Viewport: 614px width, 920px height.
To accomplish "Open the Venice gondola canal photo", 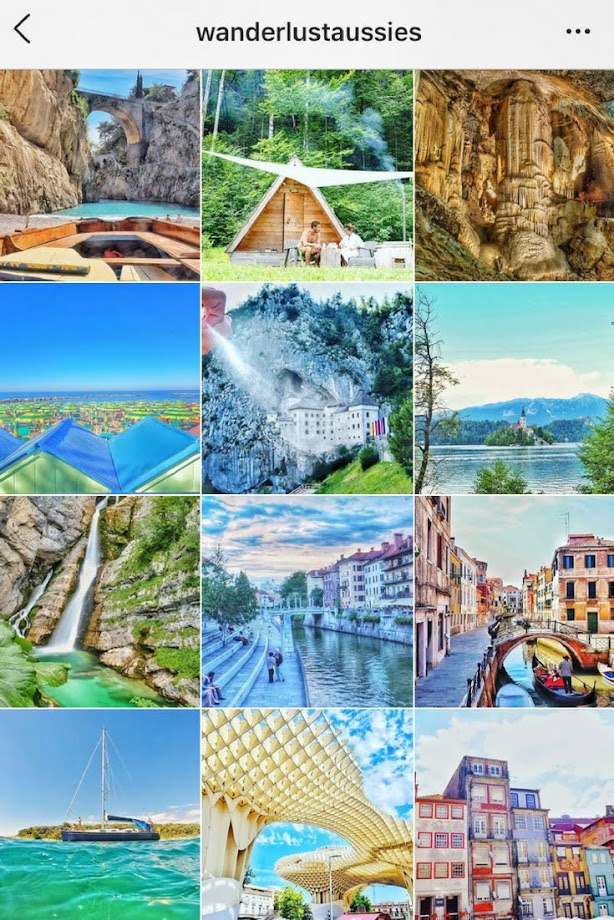I will click(x=514, y=601).
